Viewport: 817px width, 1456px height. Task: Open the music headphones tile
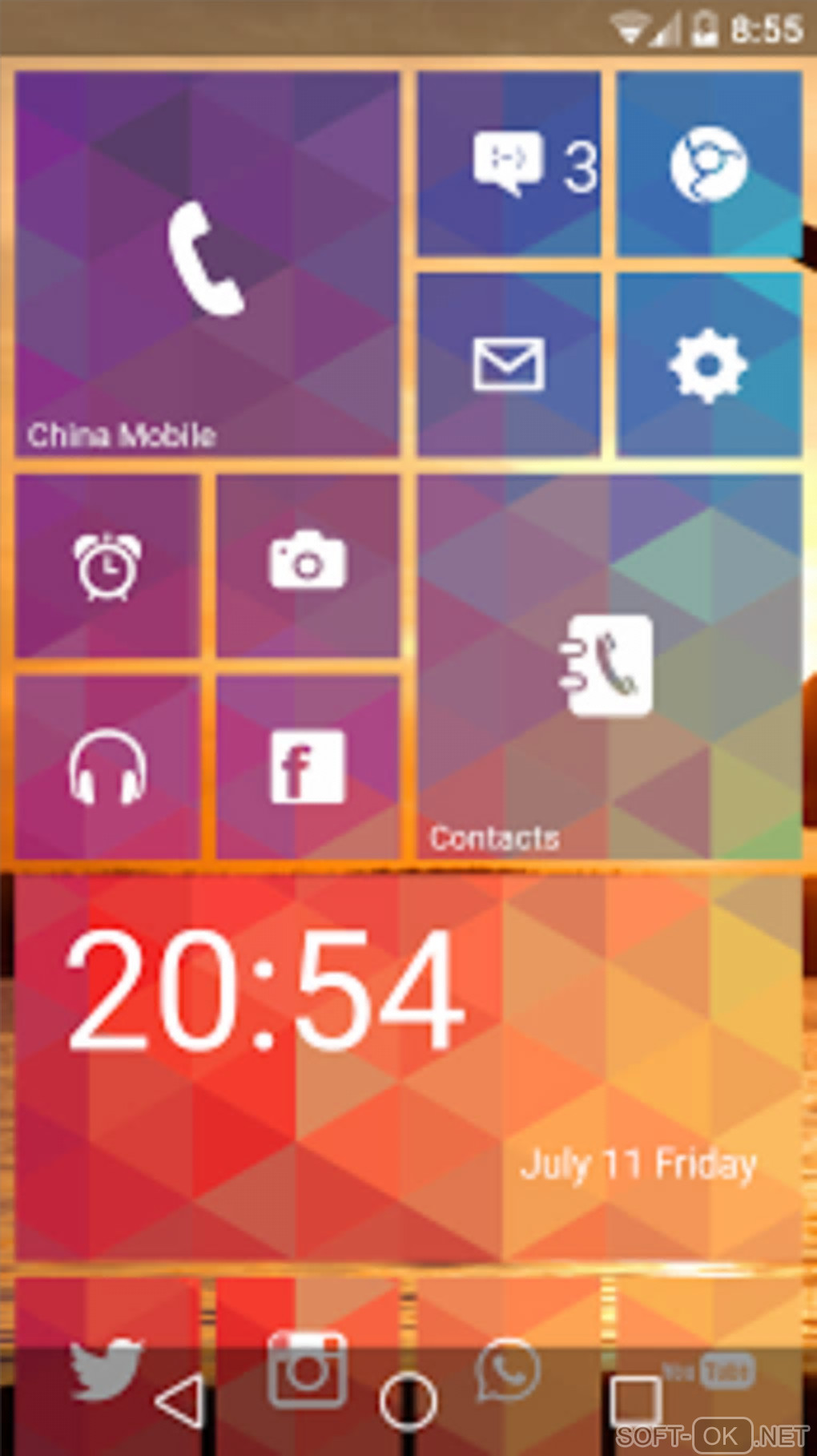pos(107,767)
